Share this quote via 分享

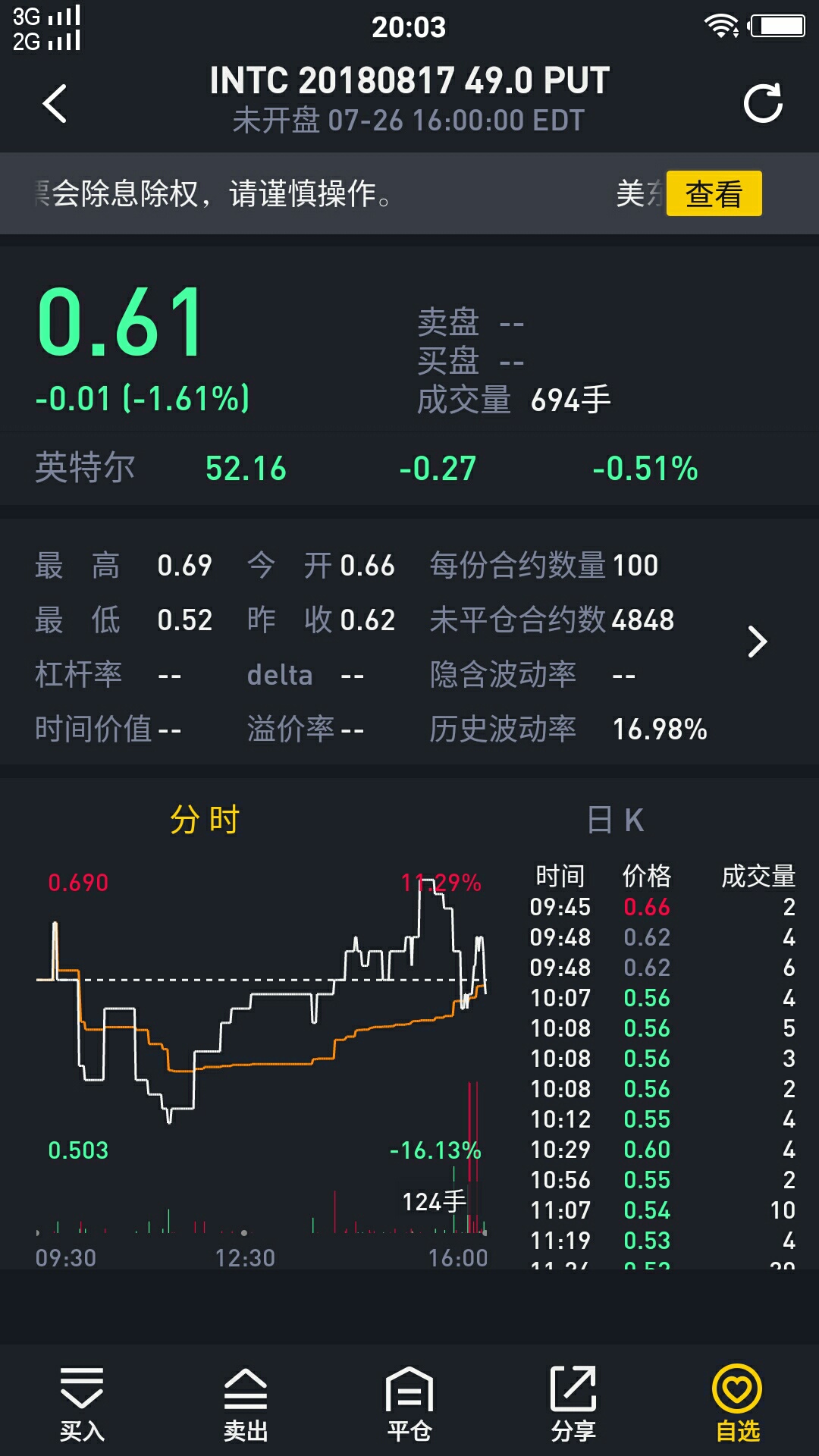pos(573,1404)
